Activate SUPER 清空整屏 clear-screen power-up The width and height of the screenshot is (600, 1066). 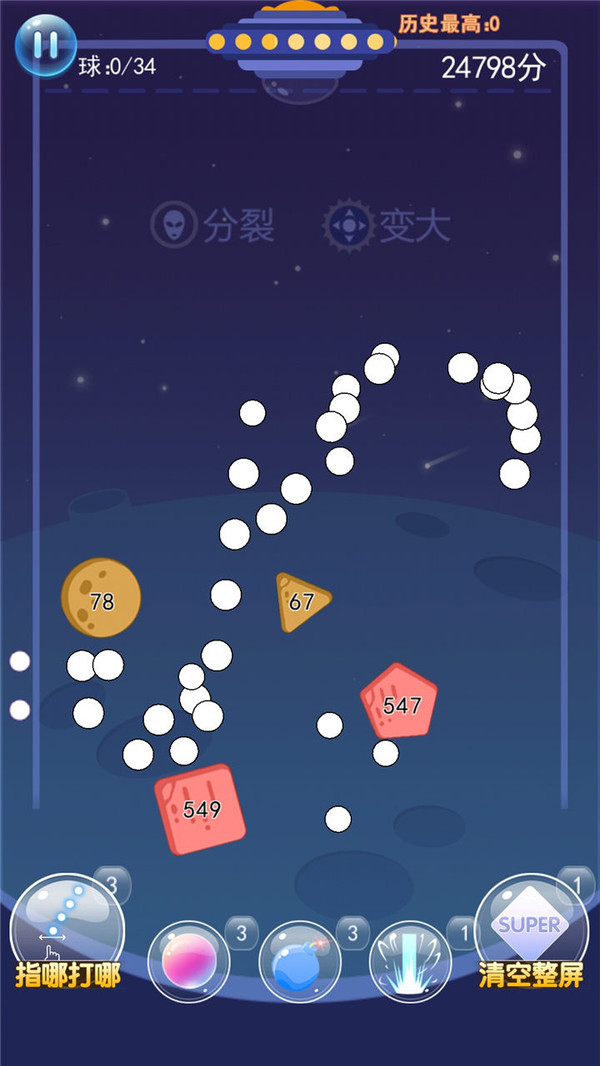pyautogui.click(x=530, y=930)
